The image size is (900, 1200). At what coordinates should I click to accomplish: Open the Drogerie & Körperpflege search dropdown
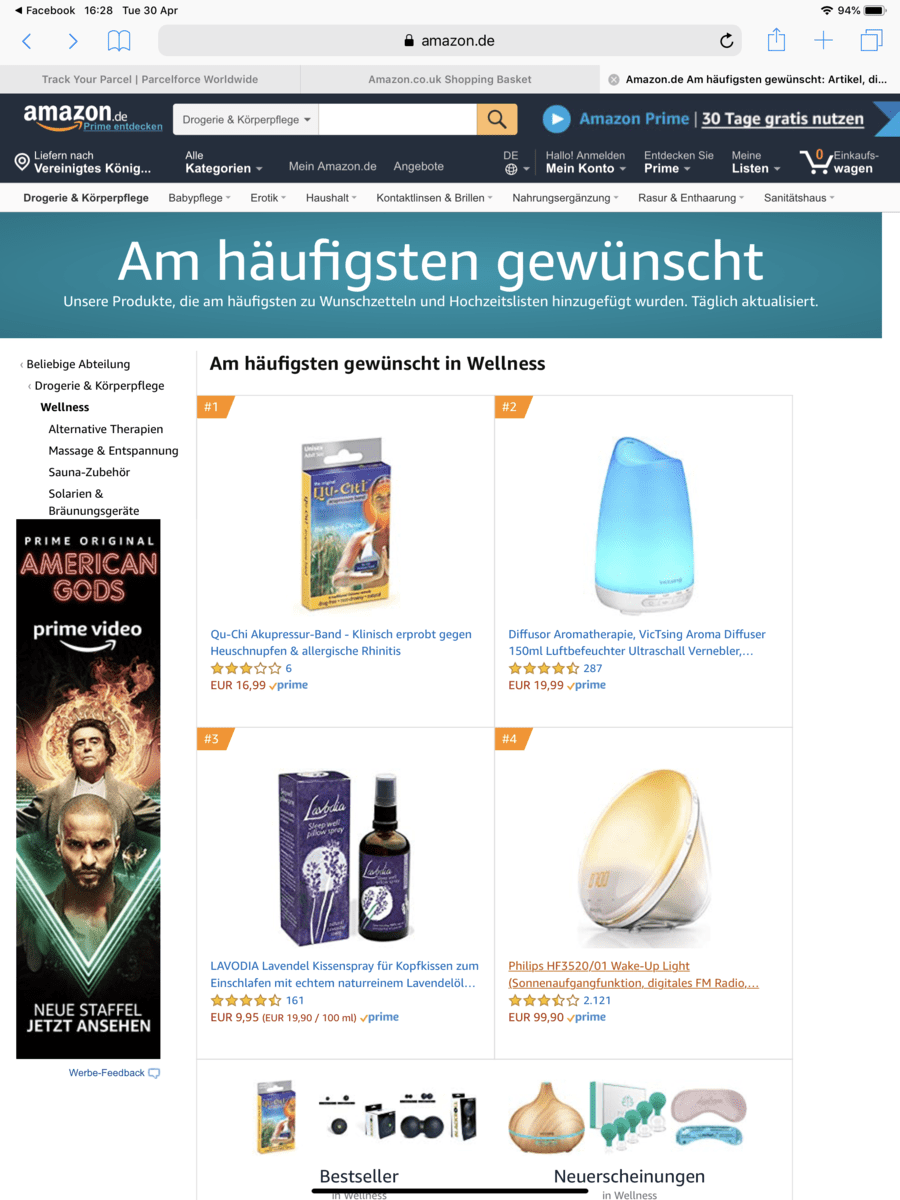(x=246, y=119)
